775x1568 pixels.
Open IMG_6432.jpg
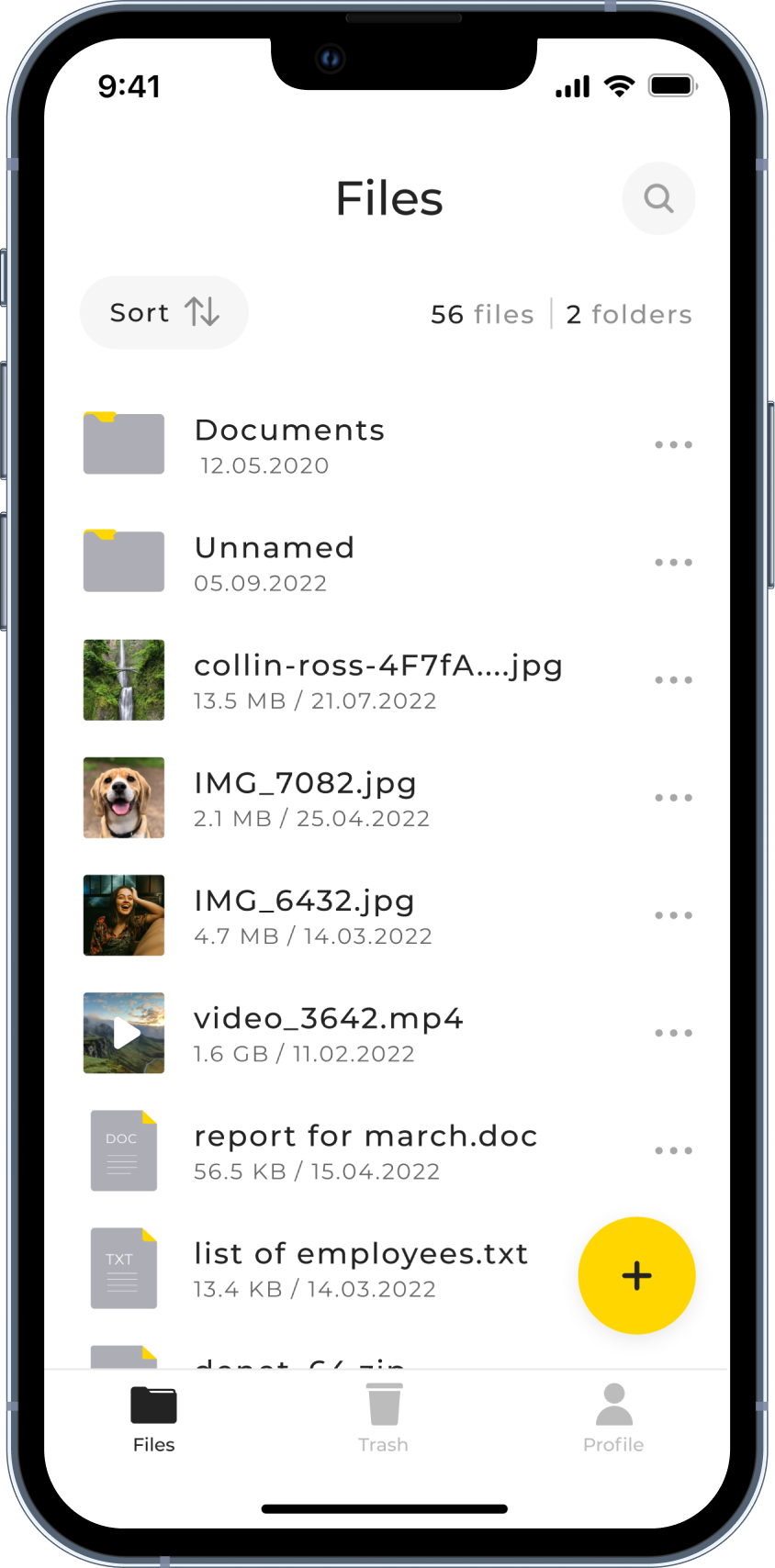(304, 914)
